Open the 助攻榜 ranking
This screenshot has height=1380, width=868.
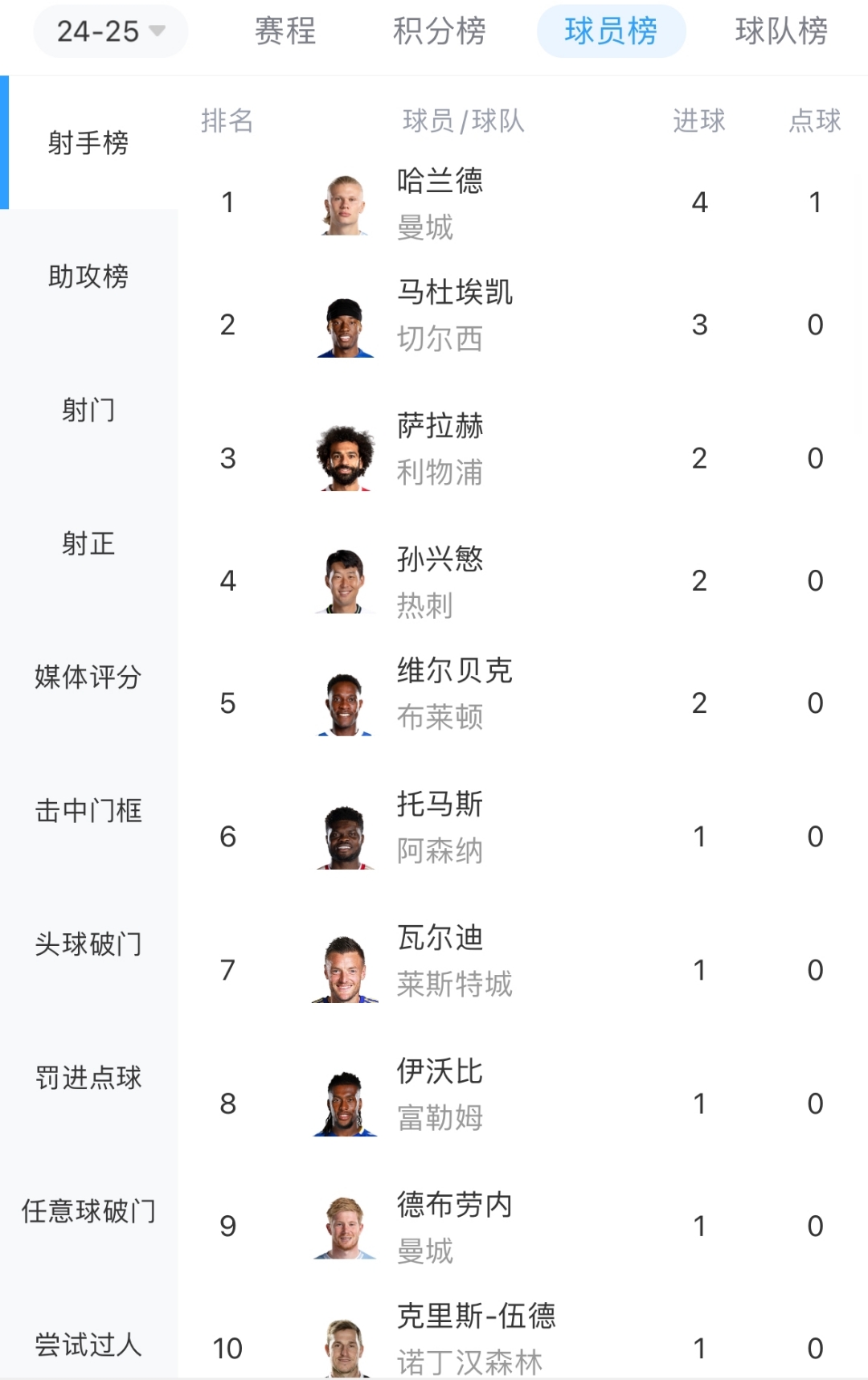pos(88,276)
